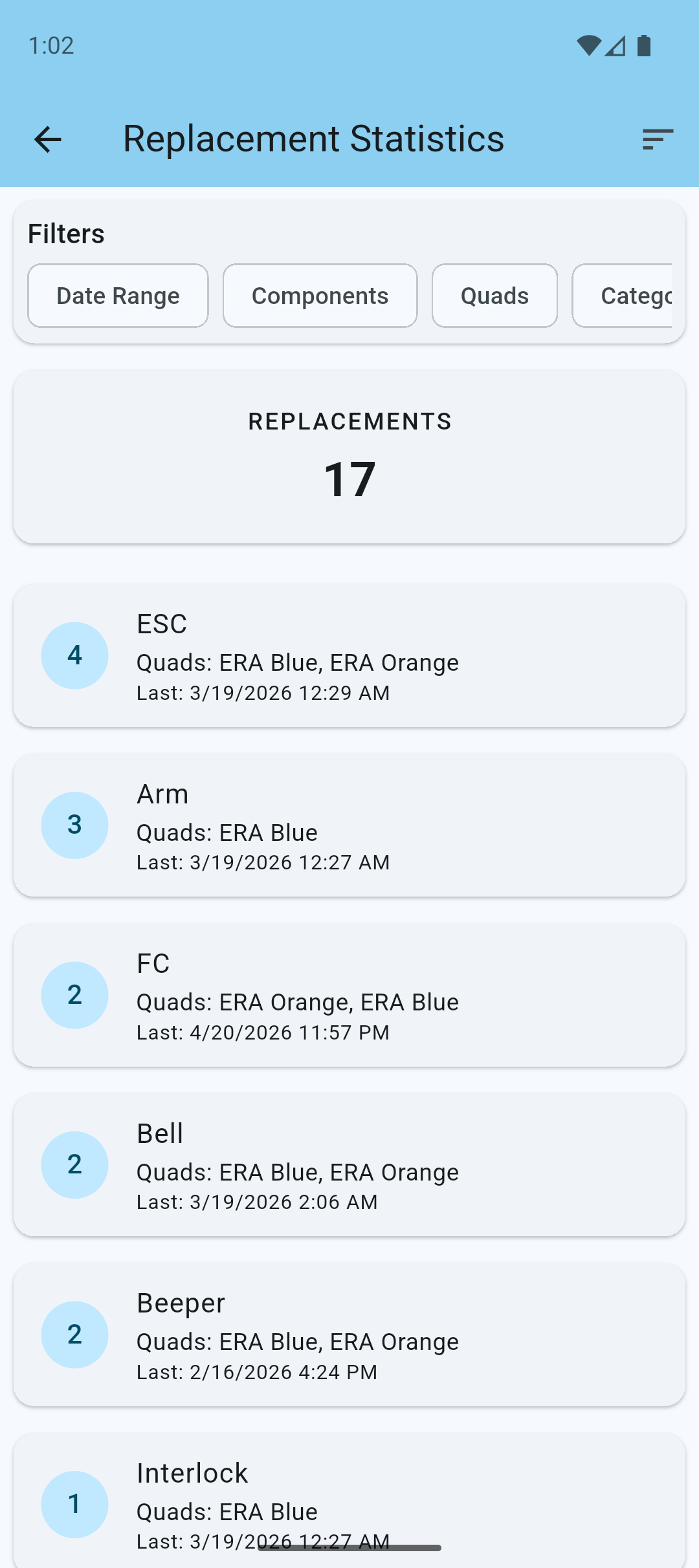Viewport: 699px width, 1568px height.
Task: Tap the clock showing 1:02
Action: tap(50, 45)
